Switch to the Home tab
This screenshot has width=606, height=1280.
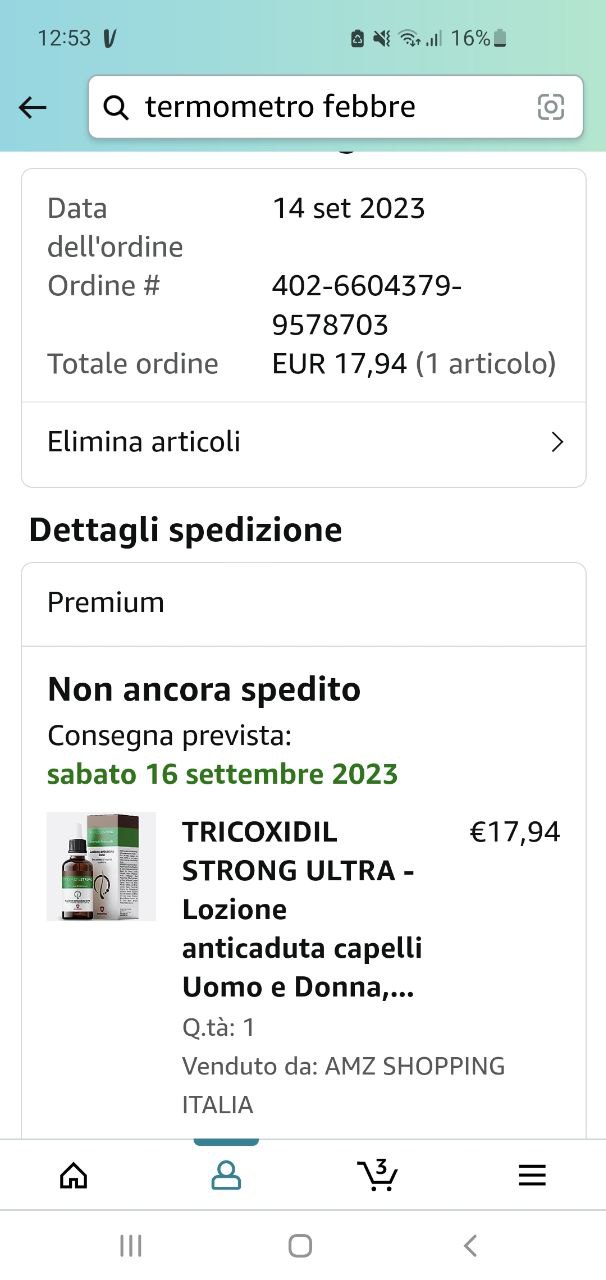click(x=74, y=1176)
